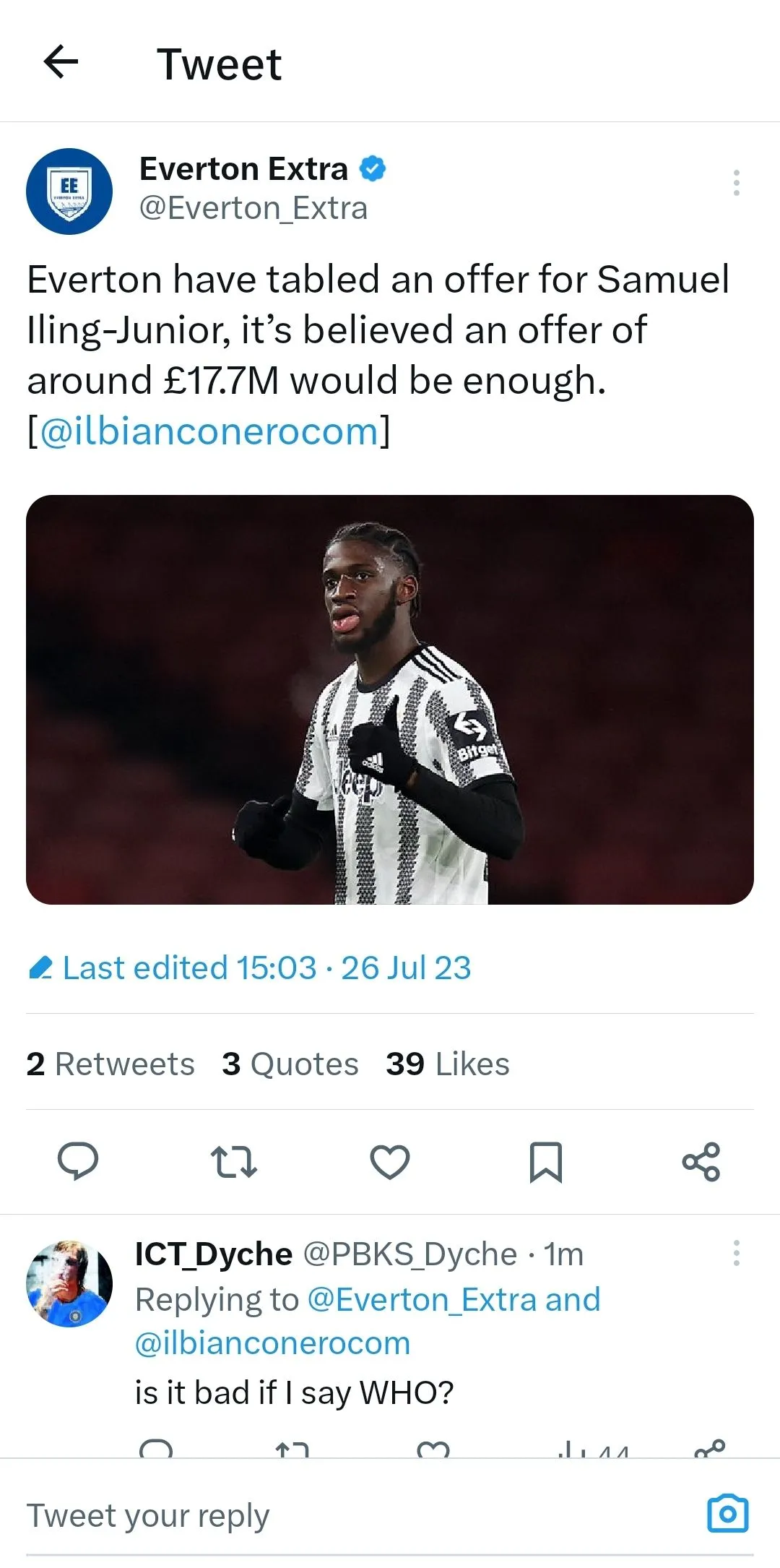The height and width of the screenshot is (1568, 780).
Task: See who gave the 39 Likes
Action: point(447,1064)
